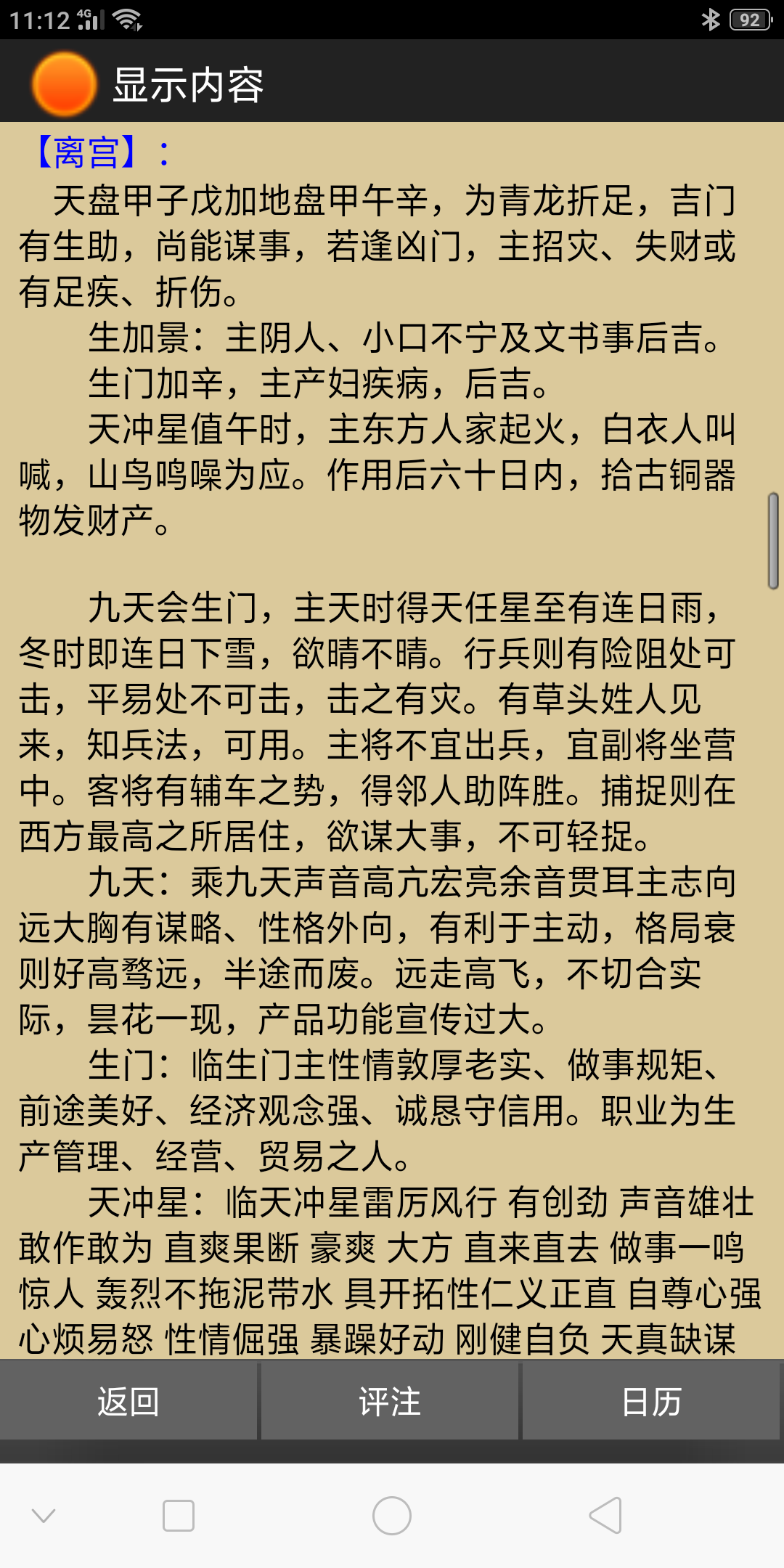The height and width of the screenshot is (1568, 784).
Task: Open the 日历 calendar
Action: click(x=651, y=1401)
